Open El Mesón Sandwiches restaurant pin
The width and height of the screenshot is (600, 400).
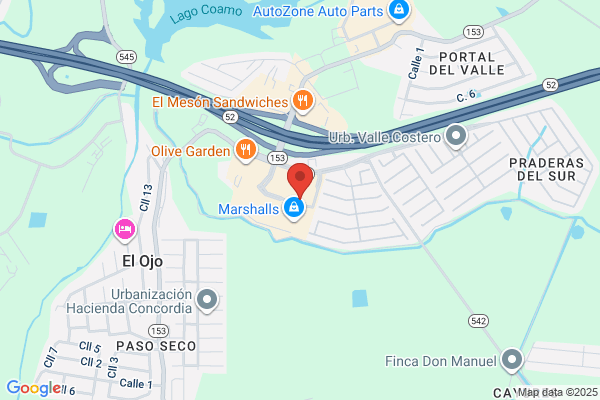coord(303,101)
